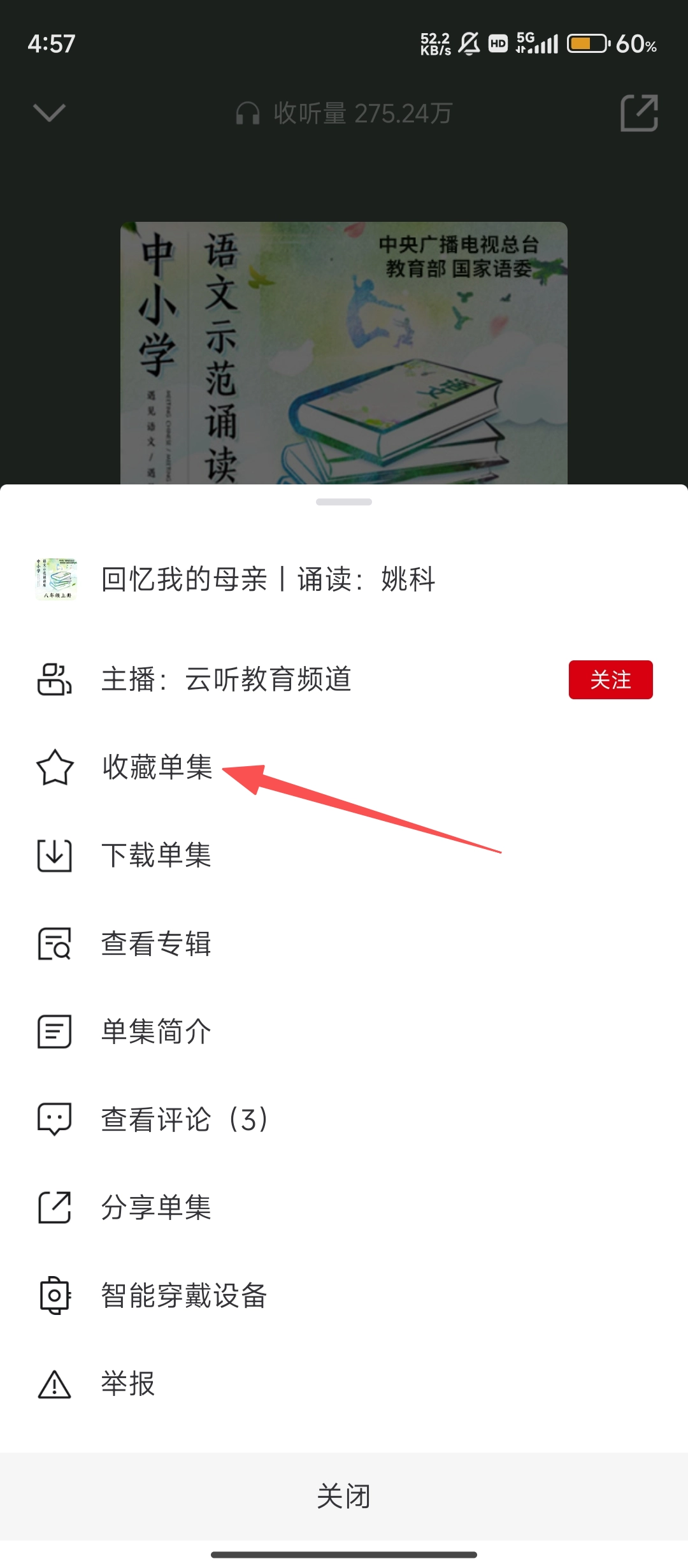Tap 收藏单集 to favorite this episode
This screenshot has width=688, height=1568.
pos(157,767)
